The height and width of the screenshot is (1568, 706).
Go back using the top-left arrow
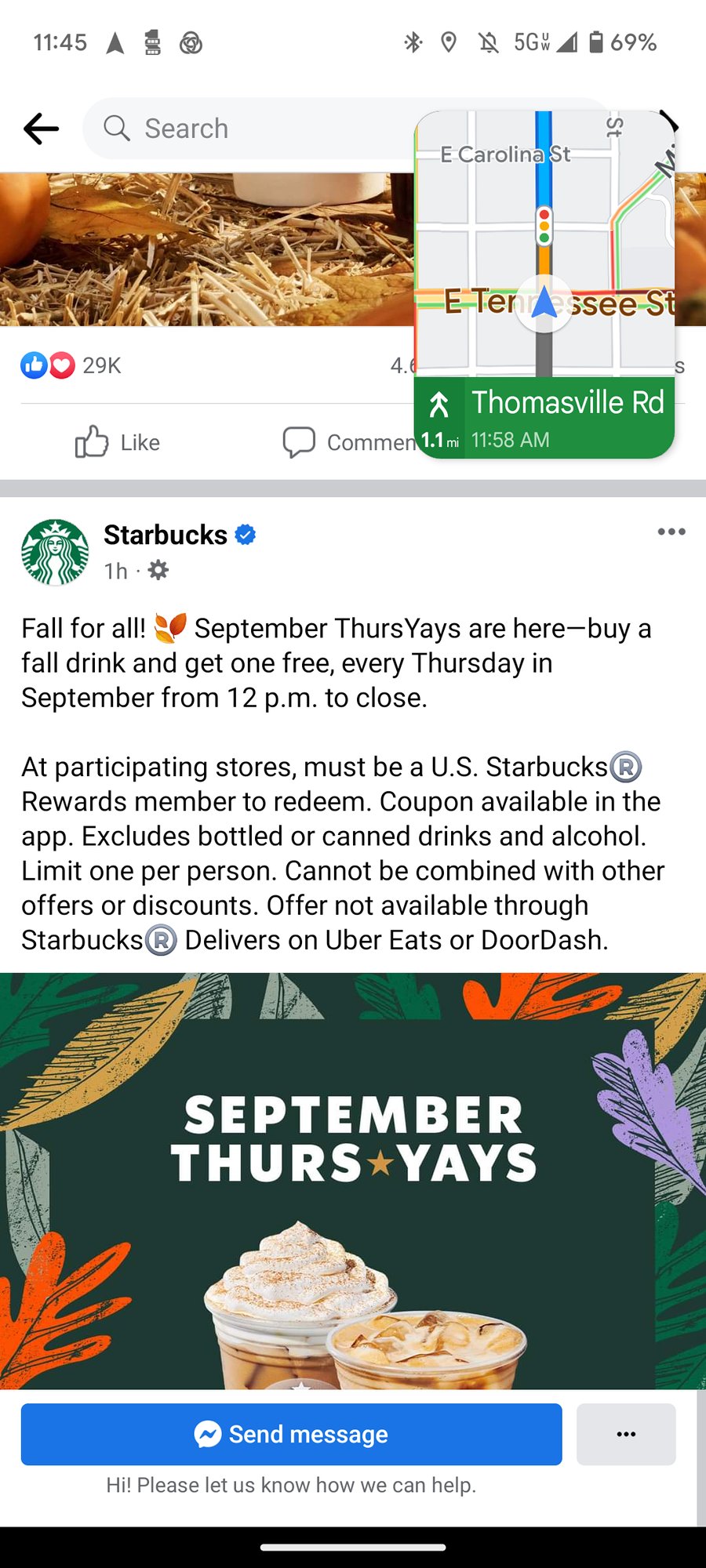point(42,129)
